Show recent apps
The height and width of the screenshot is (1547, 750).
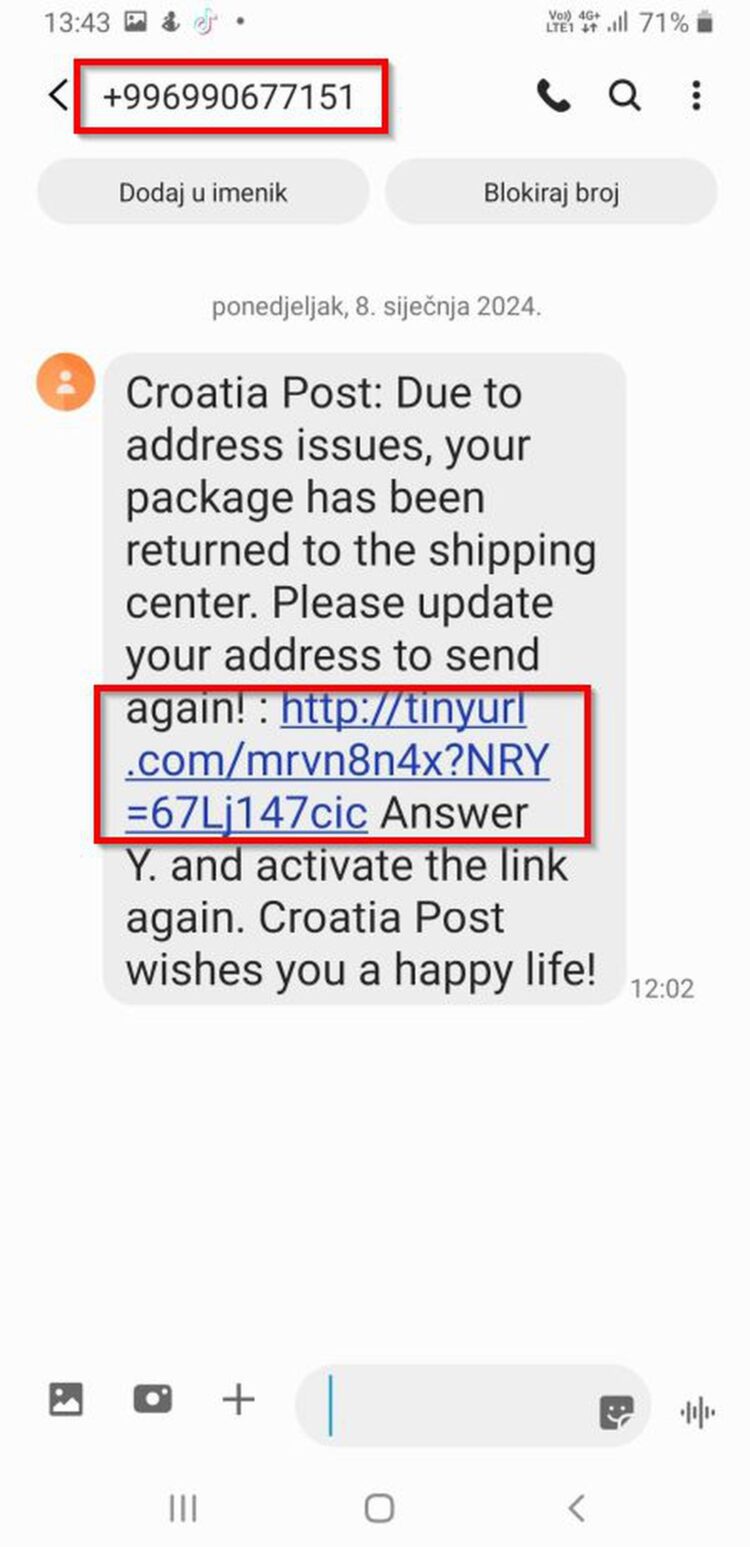pos(183,1508)
